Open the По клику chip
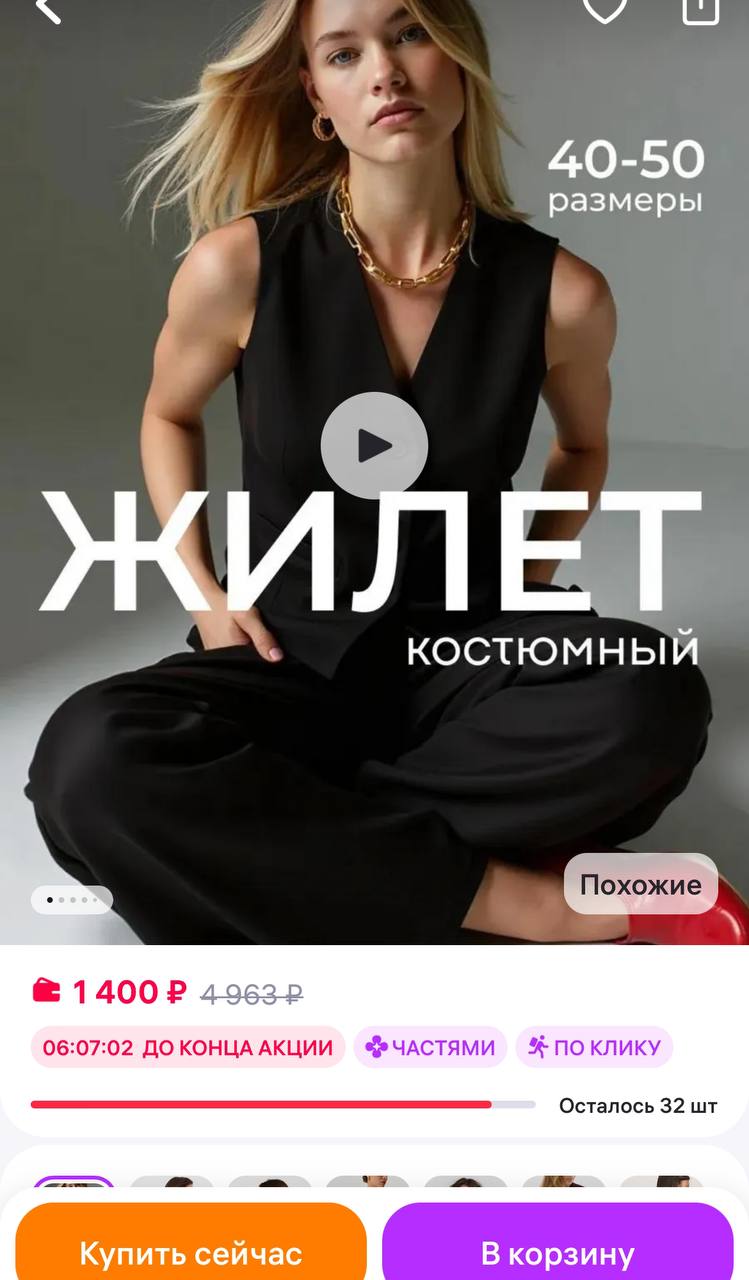Screen dimensions: 749x1280 [x=594, y=1047]
